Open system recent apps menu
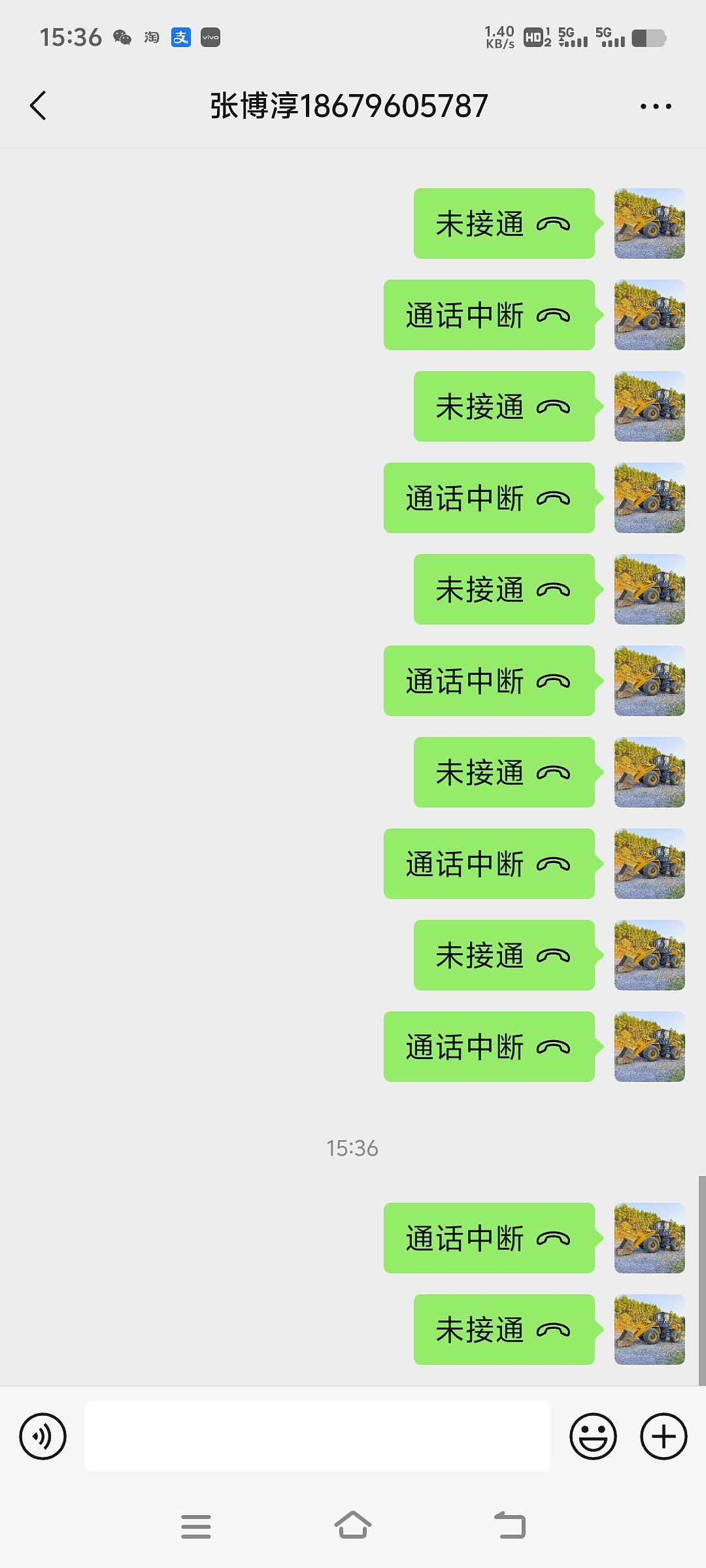This screenshot has width=706, height=1568. click(196, 1526)
